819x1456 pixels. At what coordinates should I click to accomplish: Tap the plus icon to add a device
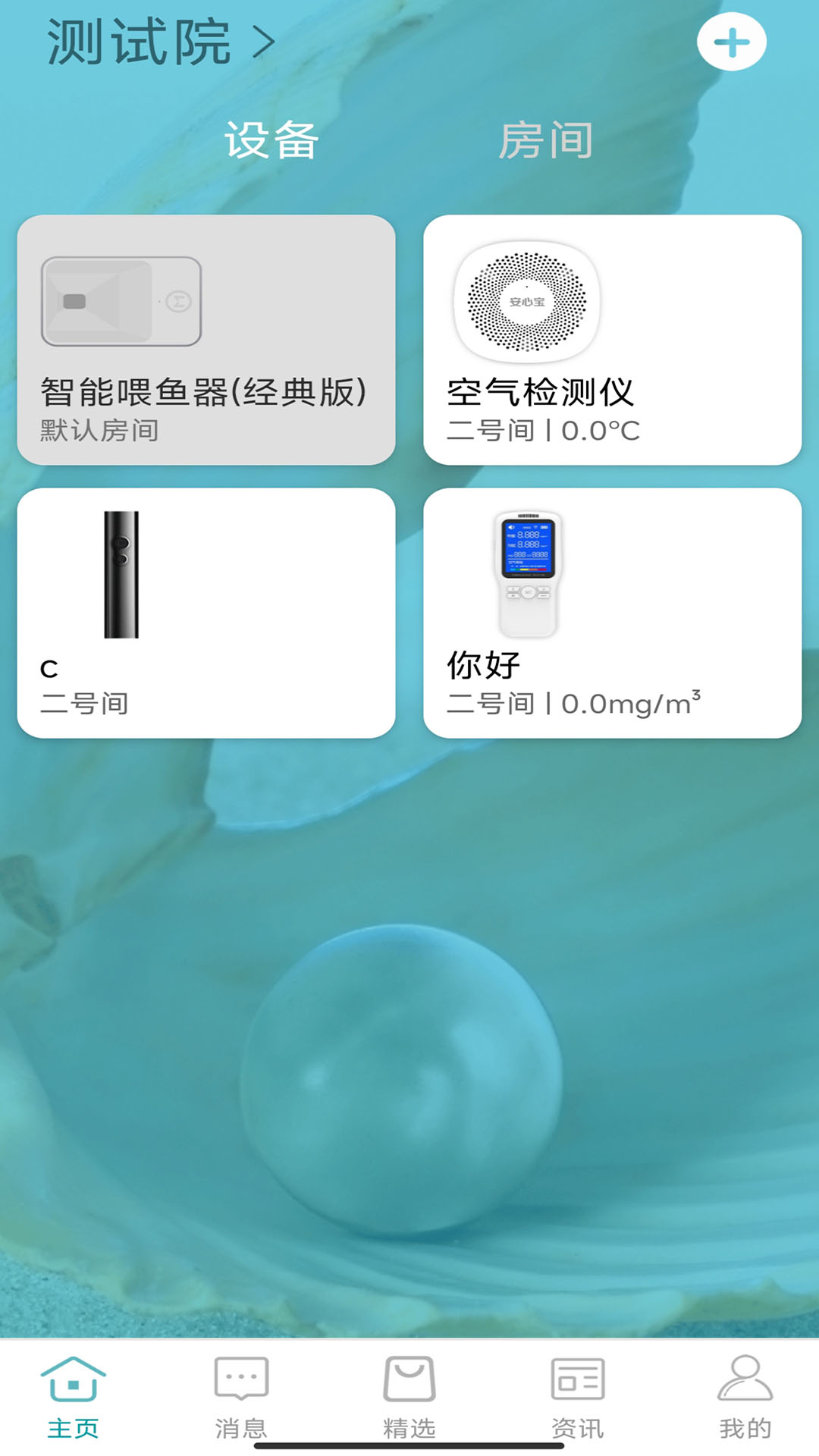tap(731, 43)
